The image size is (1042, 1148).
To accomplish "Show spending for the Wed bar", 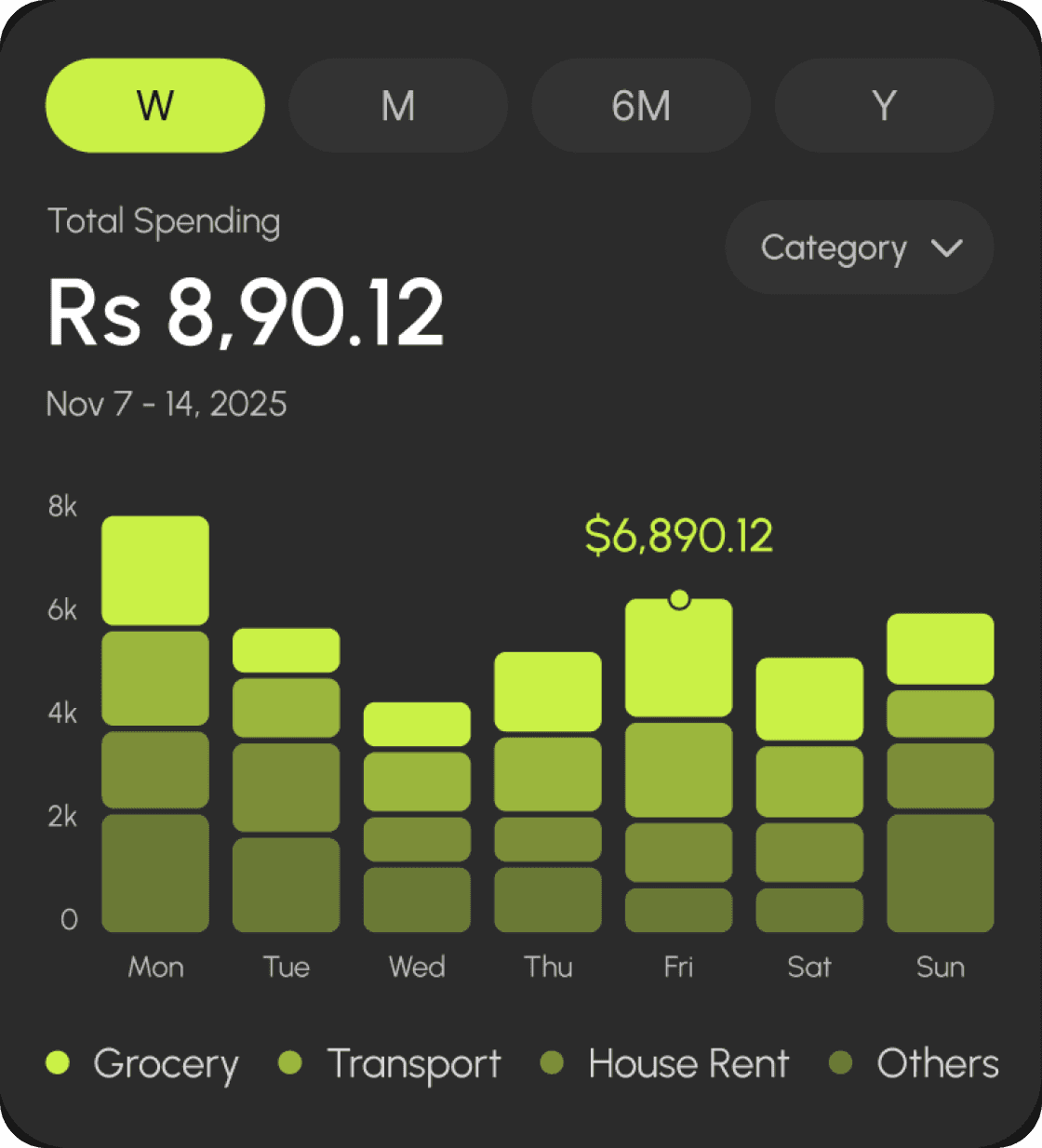I will [417, 817].
